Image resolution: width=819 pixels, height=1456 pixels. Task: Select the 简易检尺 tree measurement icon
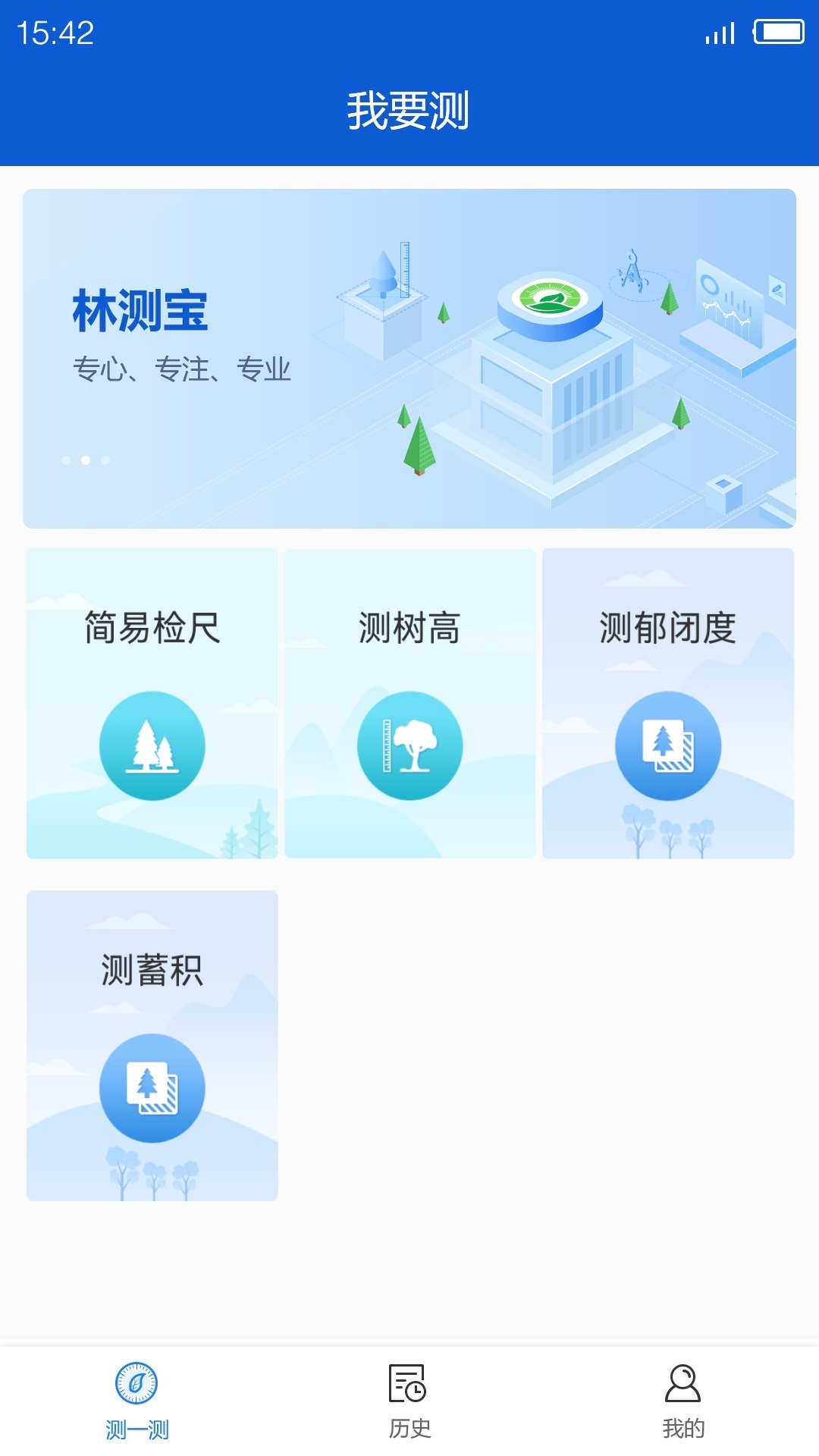pos(152,745)
